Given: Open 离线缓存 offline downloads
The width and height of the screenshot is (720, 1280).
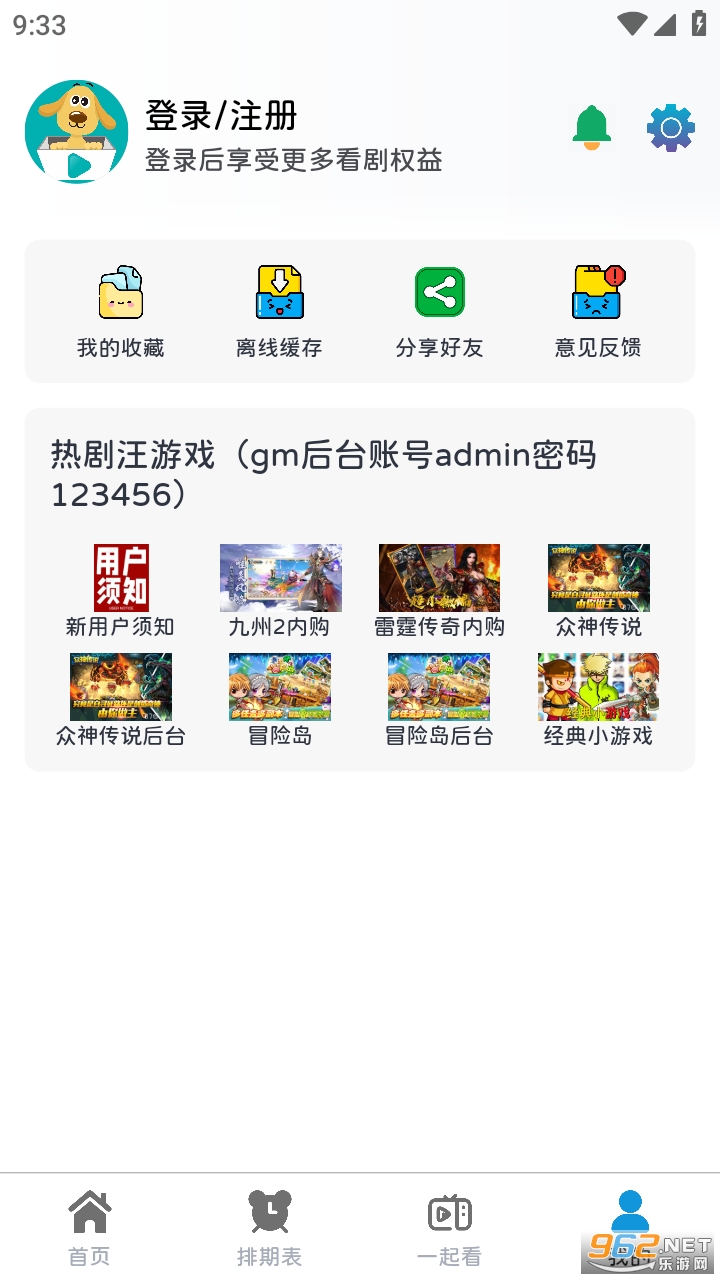Looking at the screenshot, I should pyautogui.click(x=279, y=311).
